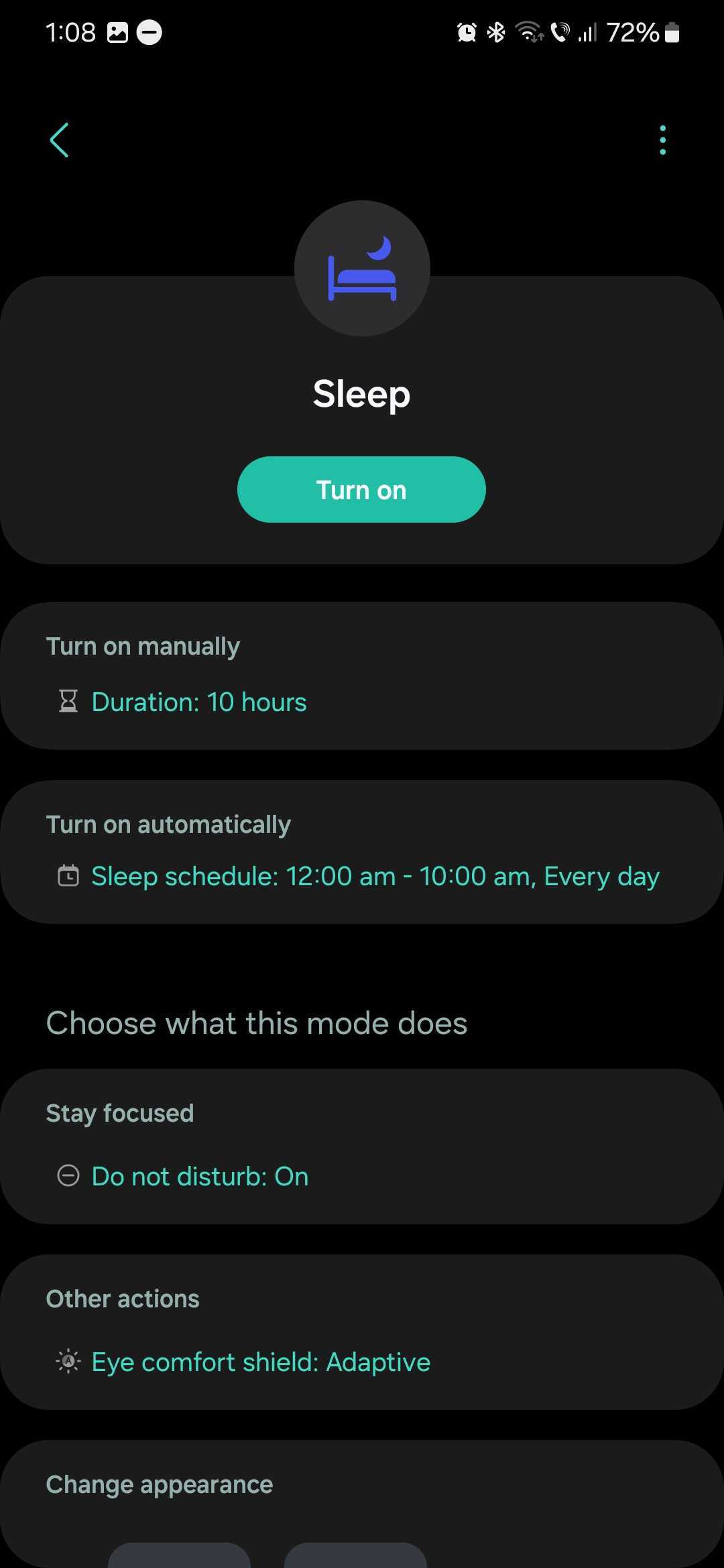The image size is (724, 1568).
Task: Open Do not disturb settings
Action: tap(200, 1177)
